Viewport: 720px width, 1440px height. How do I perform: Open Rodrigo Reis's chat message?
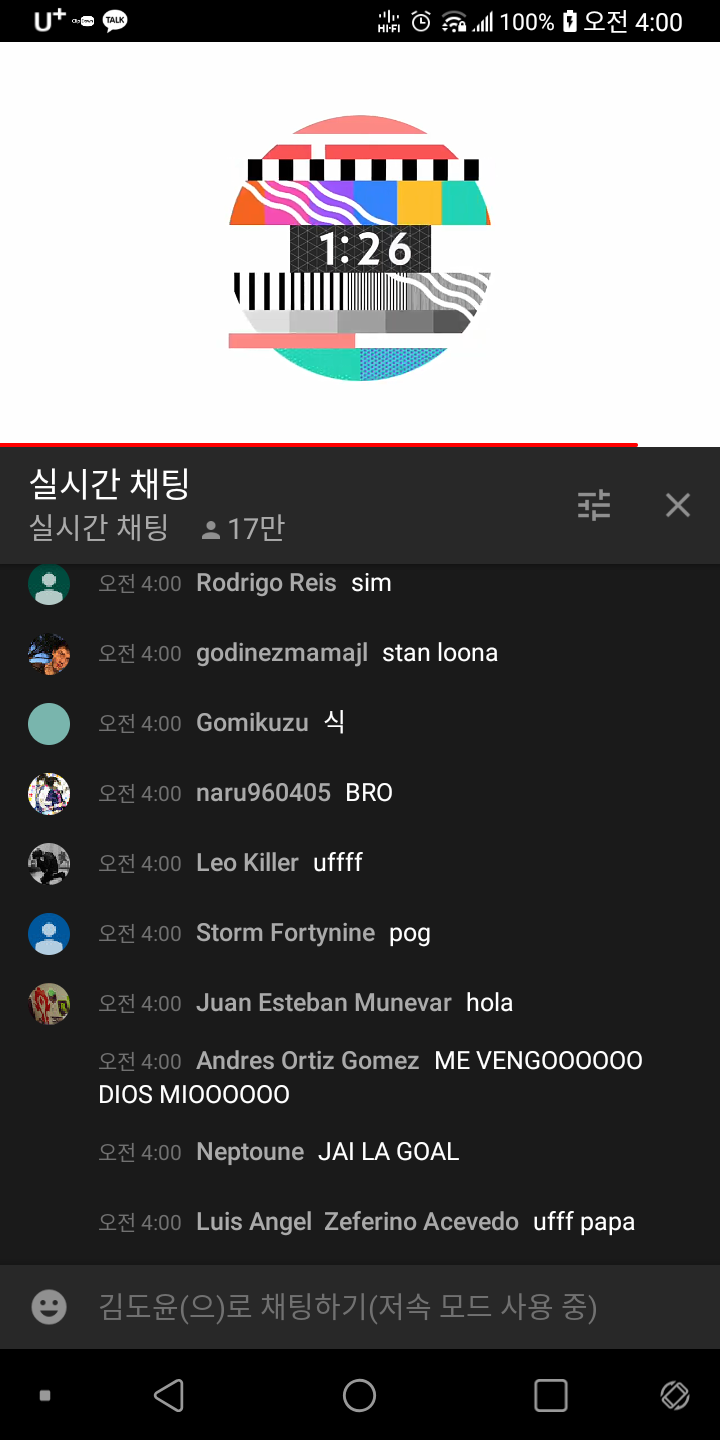coord(360,583)
